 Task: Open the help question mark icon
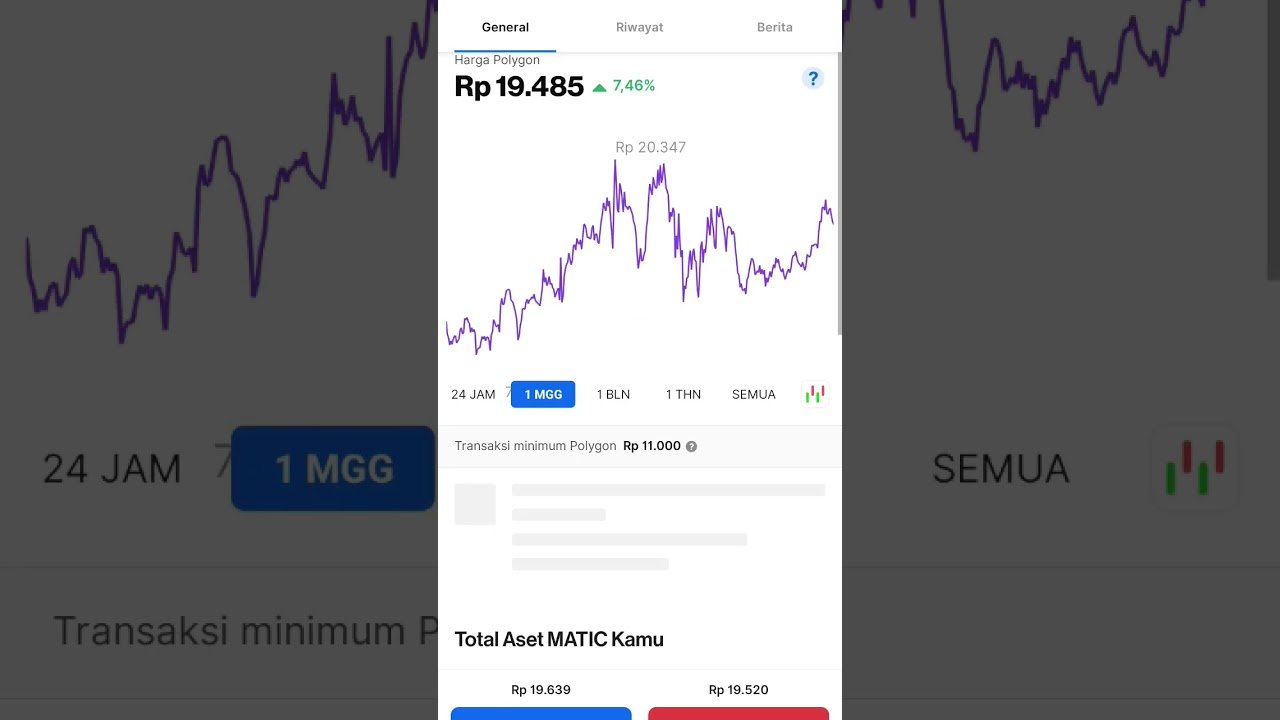tap(812, 79)
